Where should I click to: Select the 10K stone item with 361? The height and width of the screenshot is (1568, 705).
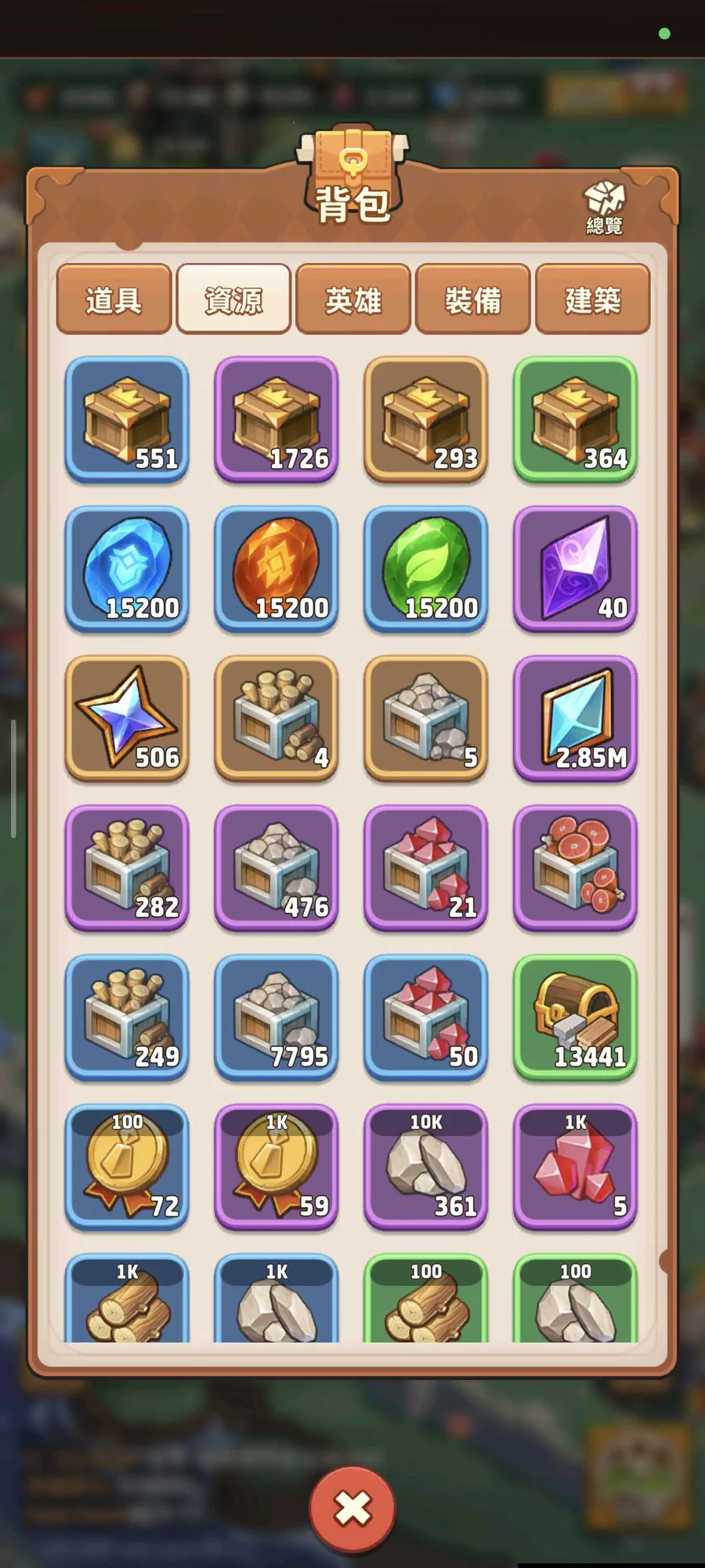click(x=426, y=1166)
